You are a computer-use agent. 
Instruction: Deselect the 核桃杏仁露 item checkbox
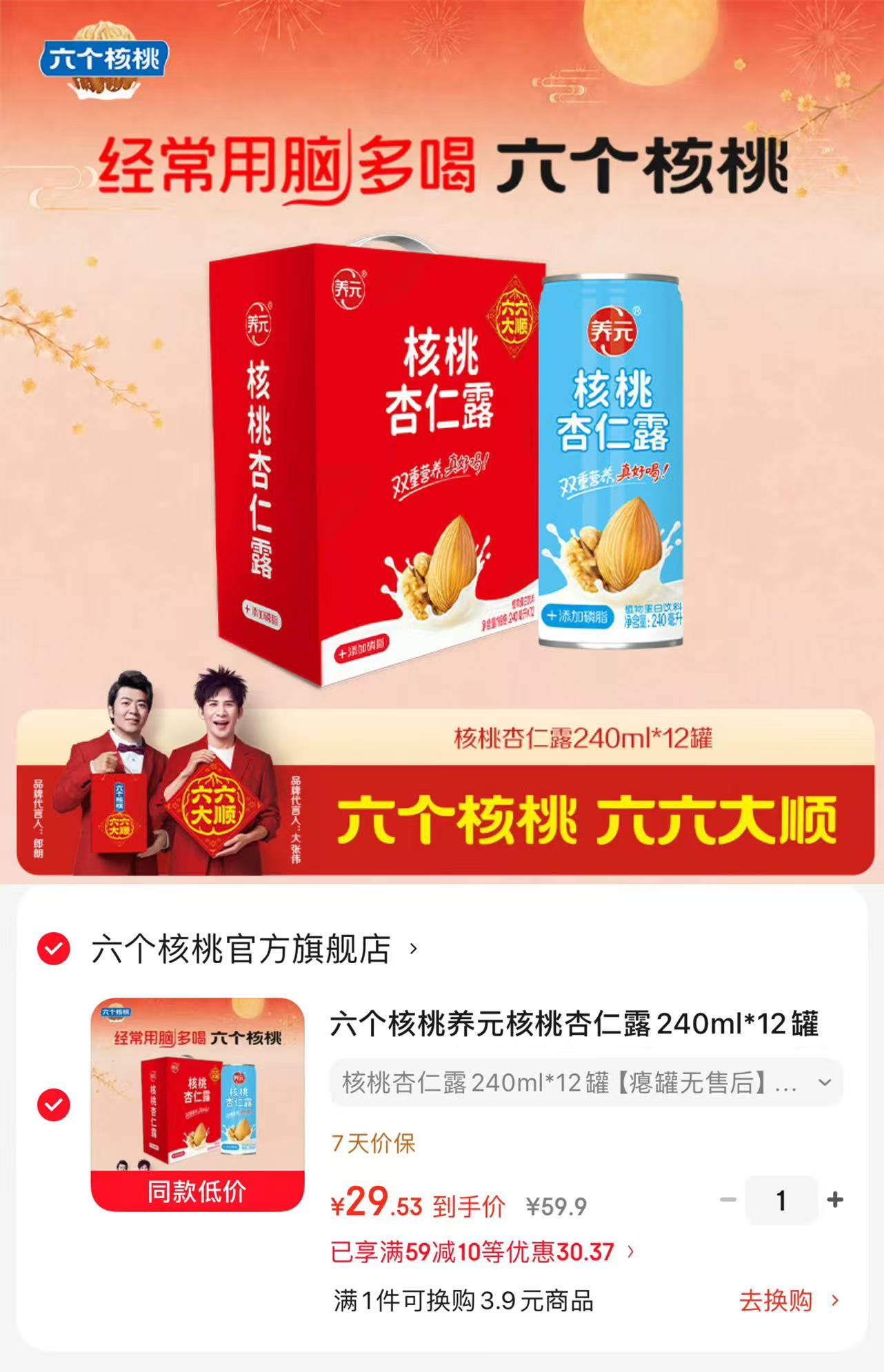54,1105
